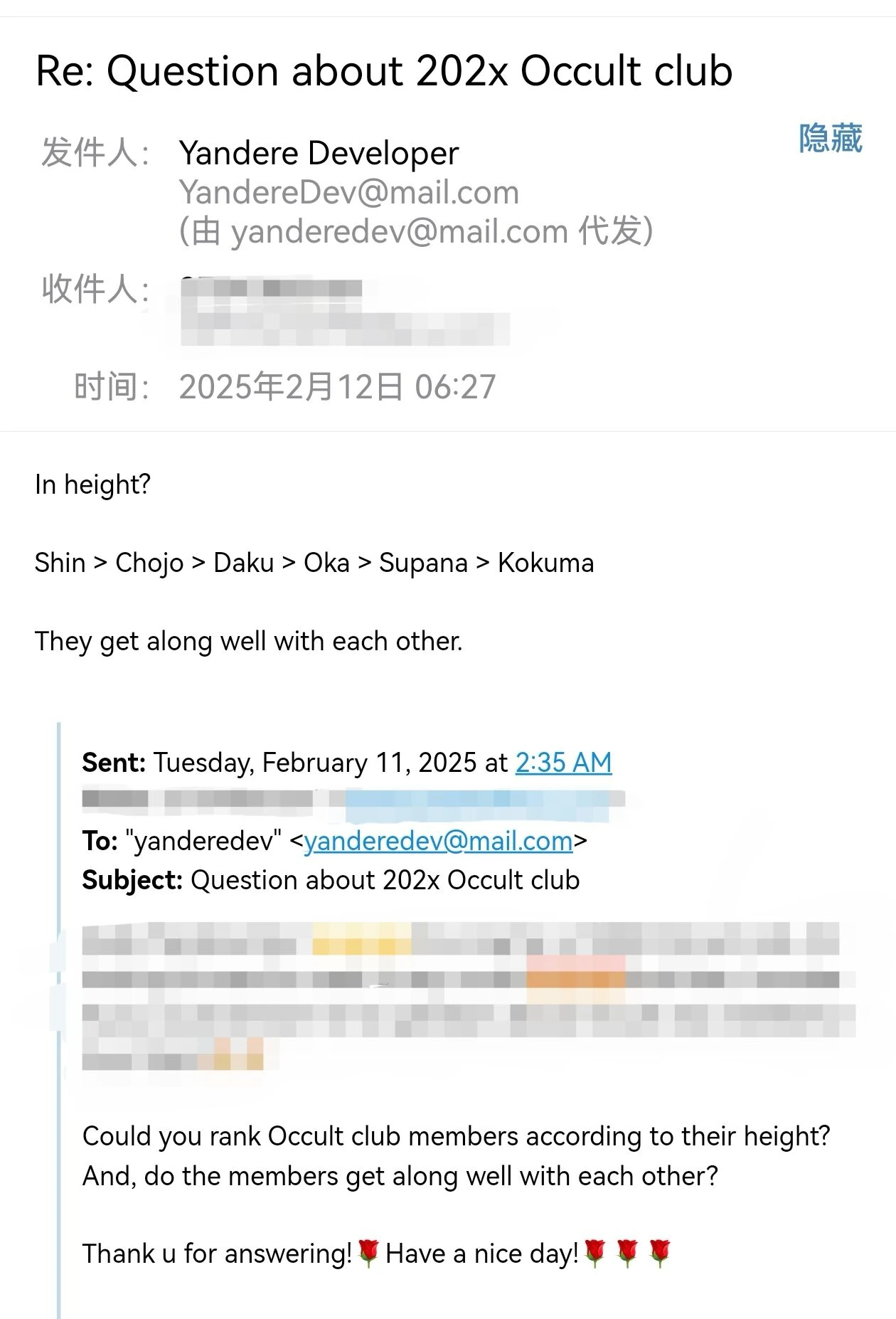Hide the email header details via 隐藏

(x=830, y=138)
